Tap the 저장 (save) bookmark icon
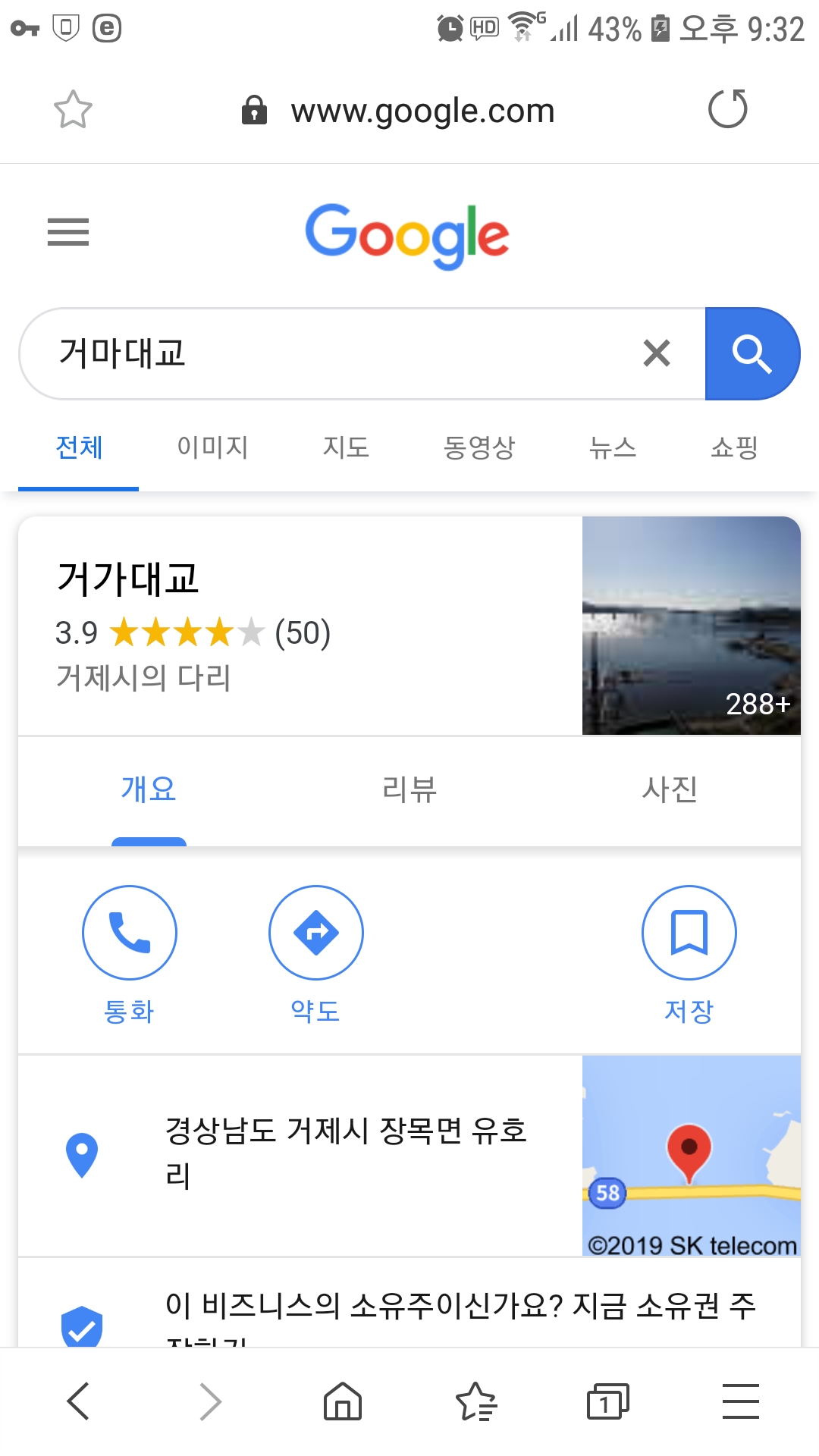Image resolution: width=819 pixels, height=1456 pixels. click(689, 933)
